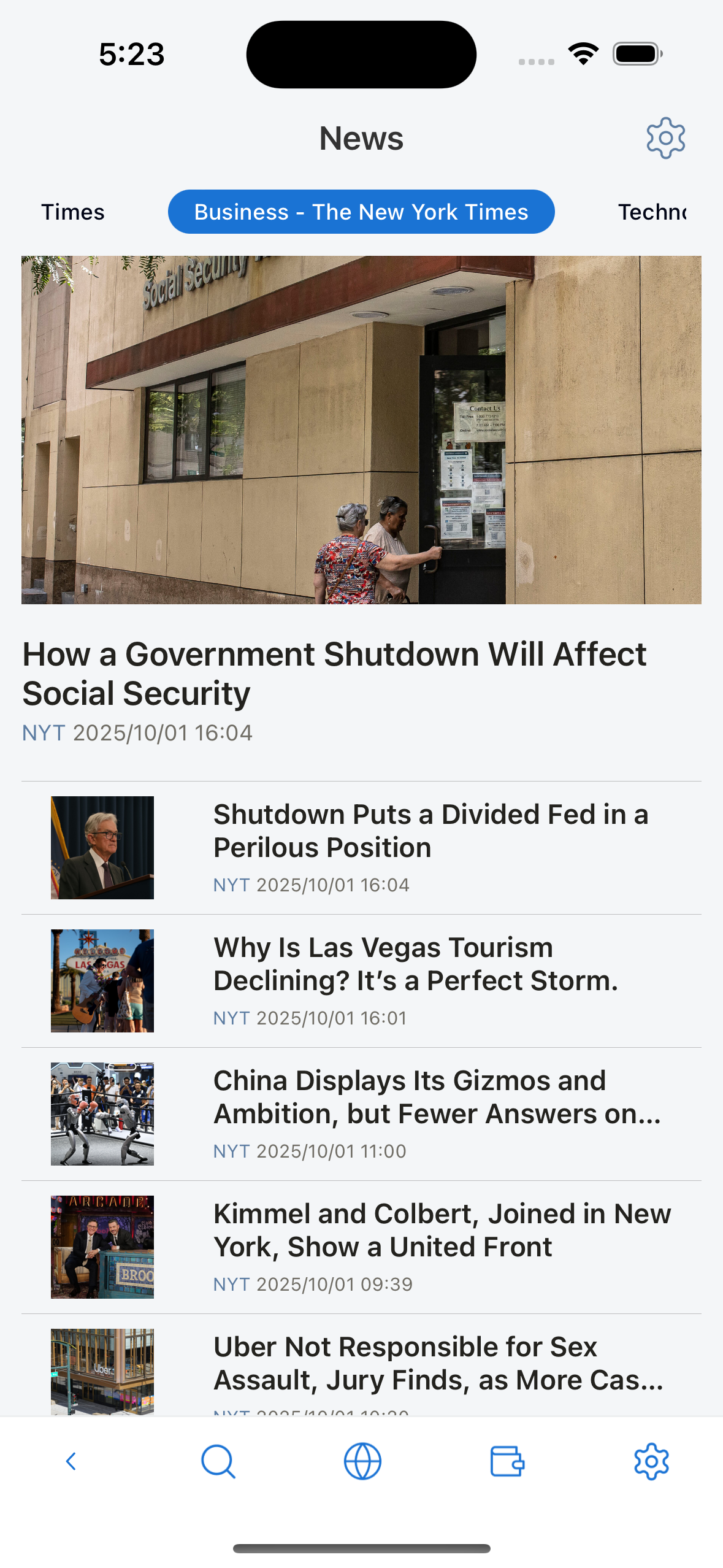723x1568 pixels.
Task: Switch to the Times feed tab
Action: point(73,212)
